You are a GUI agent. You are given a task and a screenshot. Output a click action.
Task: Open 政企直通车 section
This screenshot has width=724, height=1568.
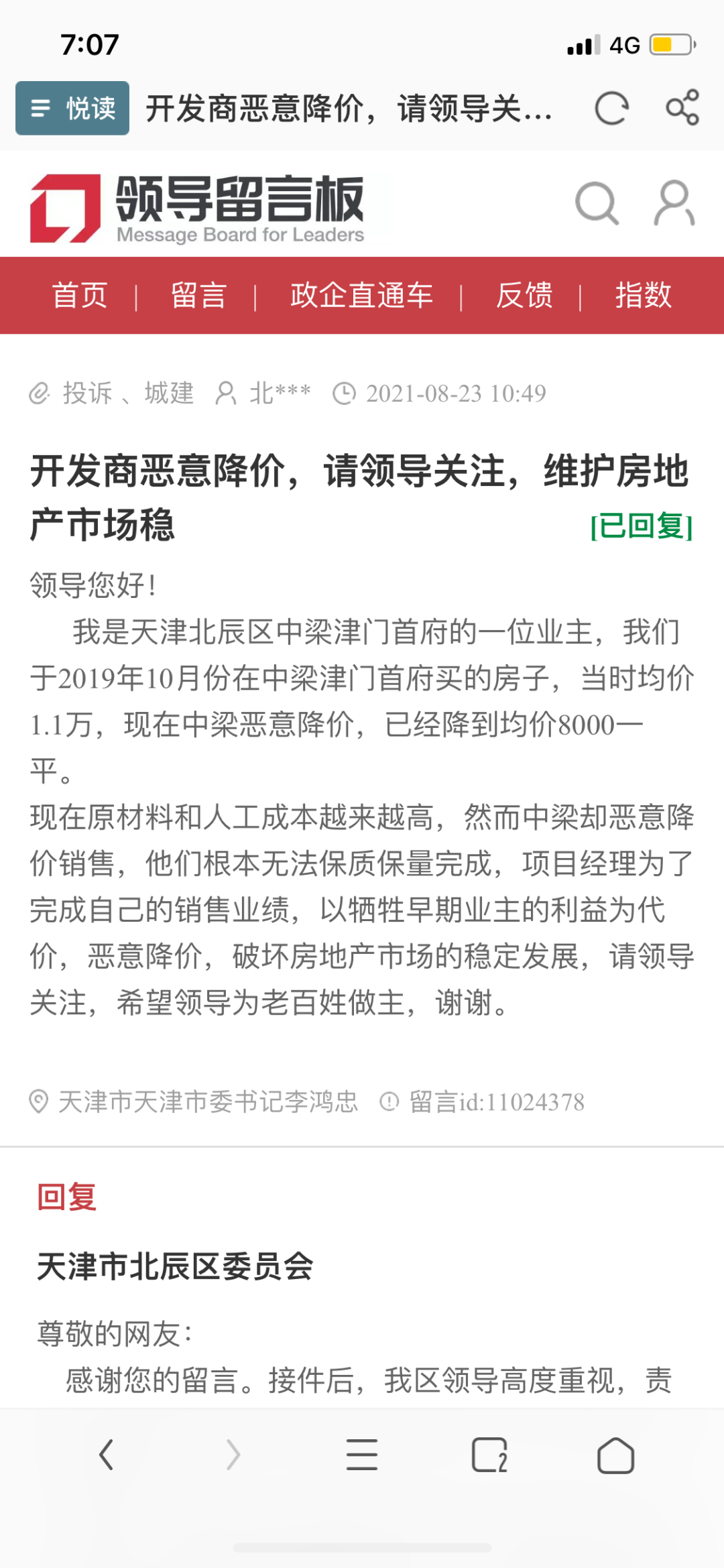coord(361,296)
